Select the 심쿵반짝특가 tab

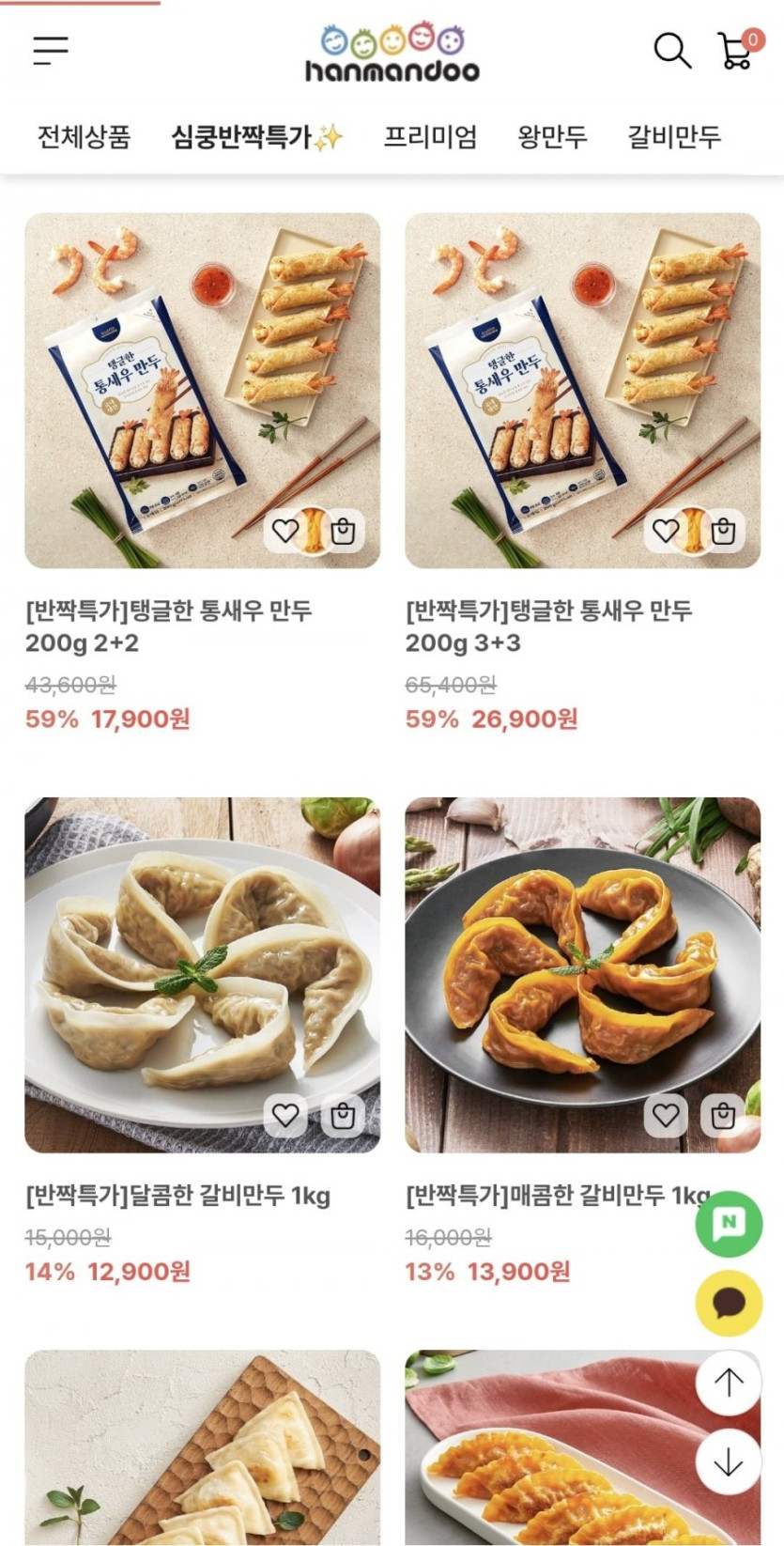click(x=256, y=137)
